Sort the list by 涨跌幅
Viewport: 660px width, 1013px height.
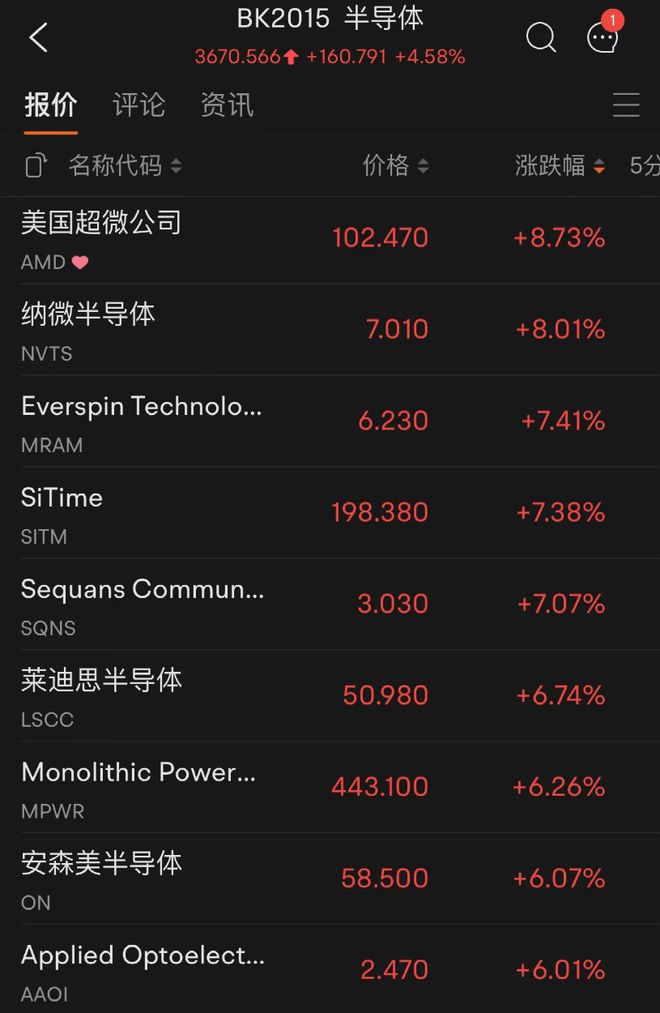(x=559, y=166)
